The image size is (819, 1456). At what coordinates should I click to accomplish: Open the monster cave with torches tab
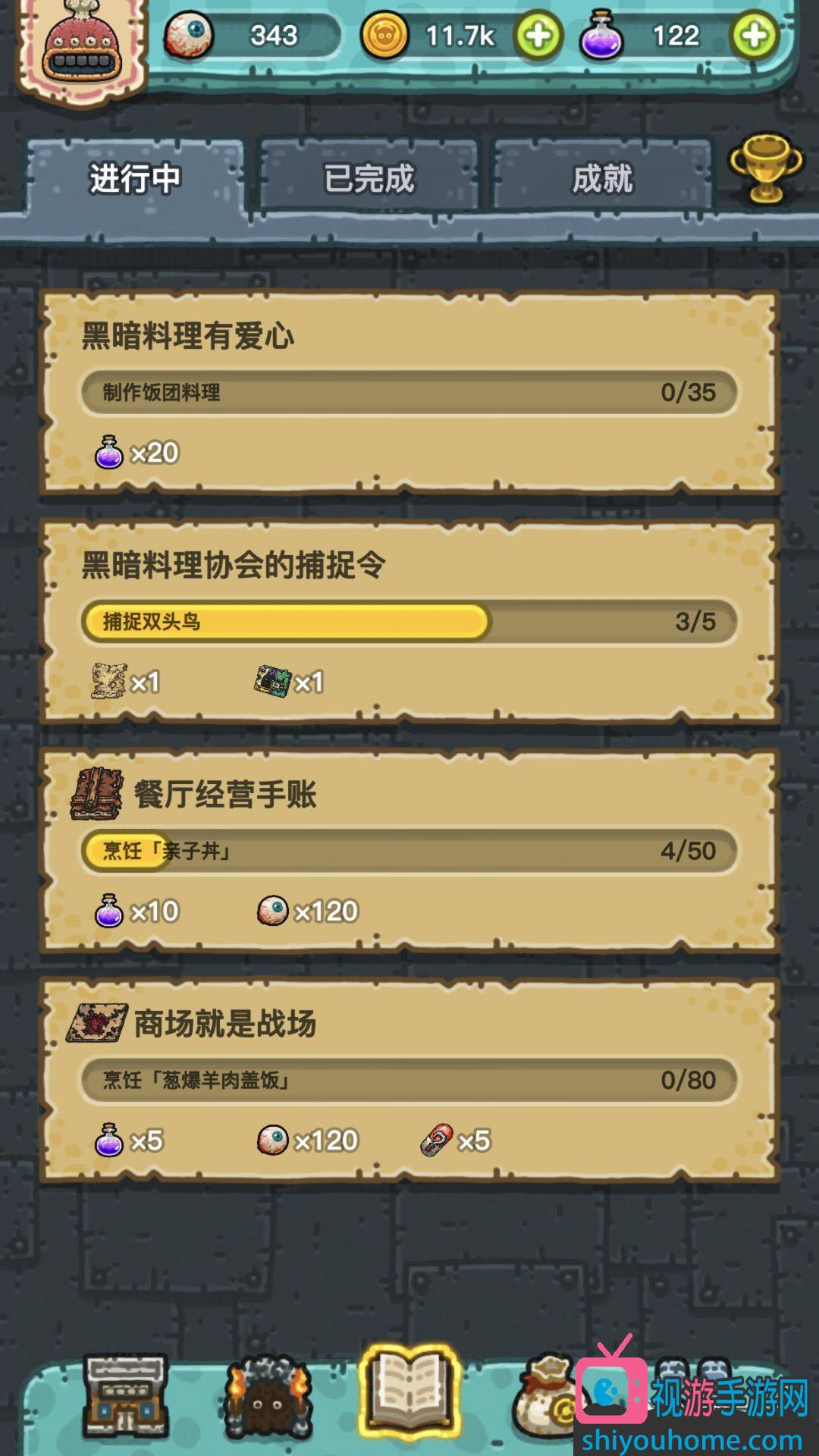(267, 1399)
